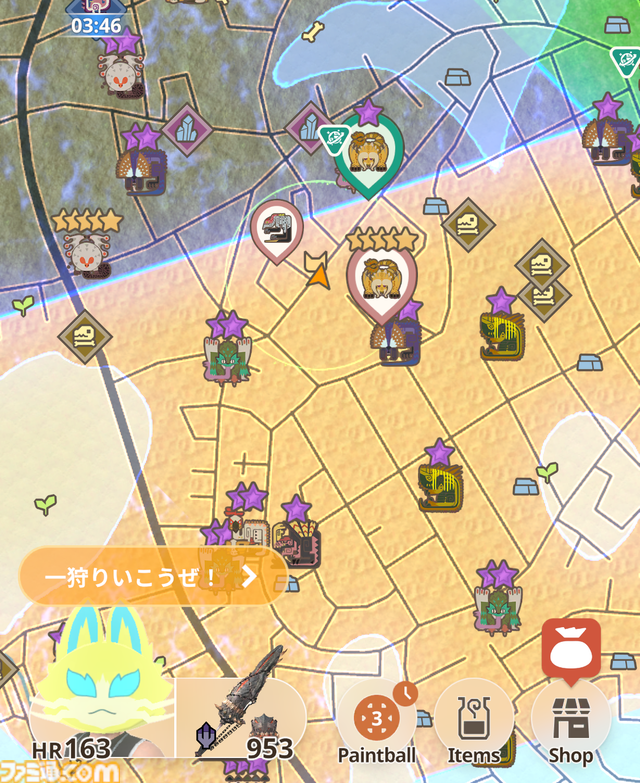The width and height of the screenshot is (640, 783).
Task: Tap the 一狩りいこうぜ！ banner
Action: [x=150, y=576]
